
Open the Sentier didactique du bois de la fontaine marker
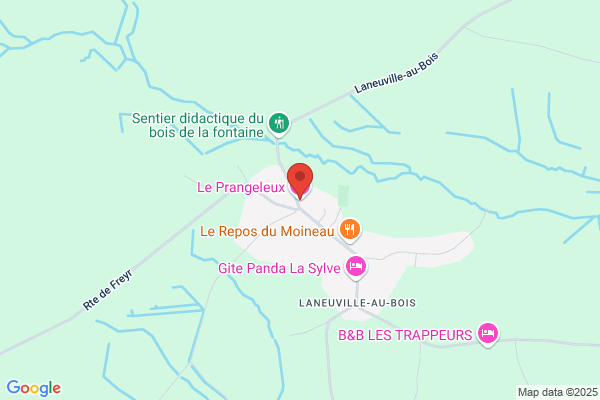279,124
